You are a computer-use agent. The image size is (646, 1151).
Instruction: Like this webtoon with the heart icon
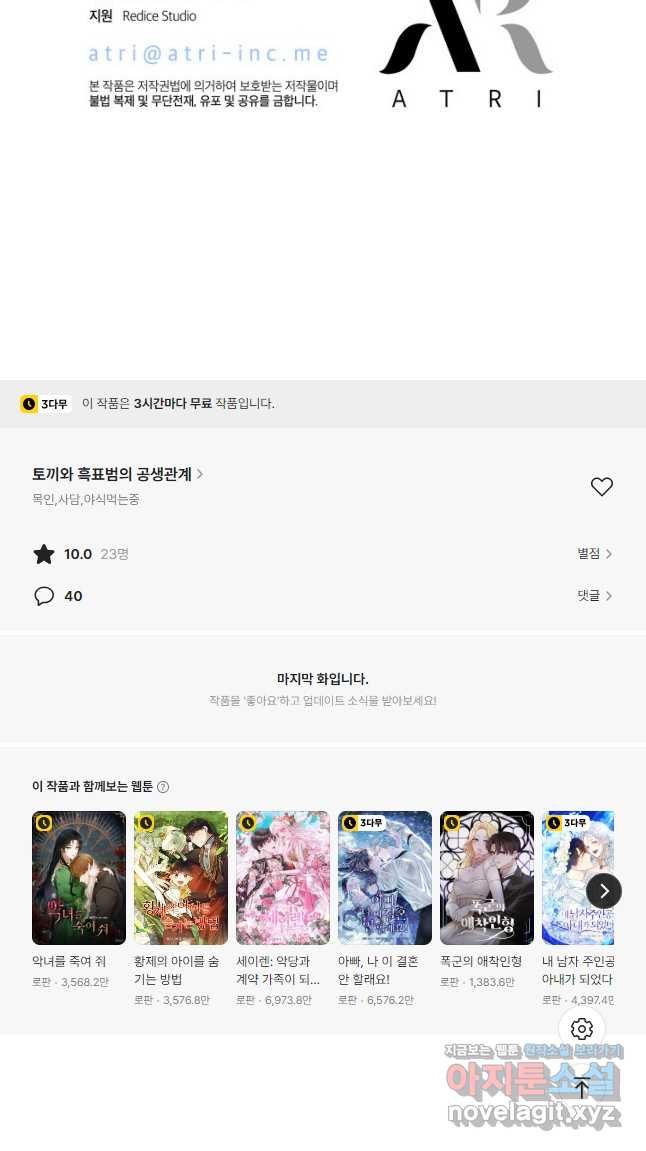click(601, 487)
